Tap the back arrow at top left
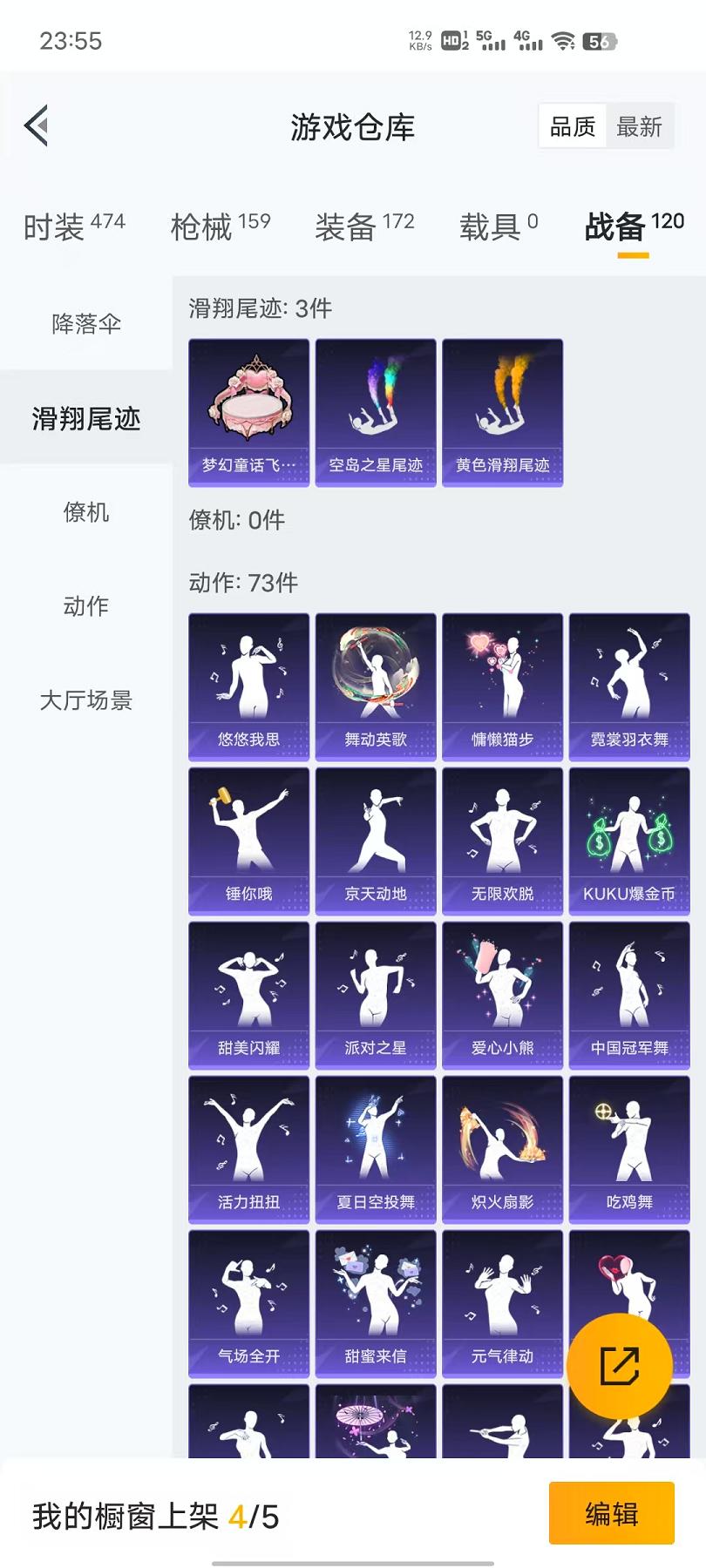The image size is (706, 1568). click(x=36, y=125)
